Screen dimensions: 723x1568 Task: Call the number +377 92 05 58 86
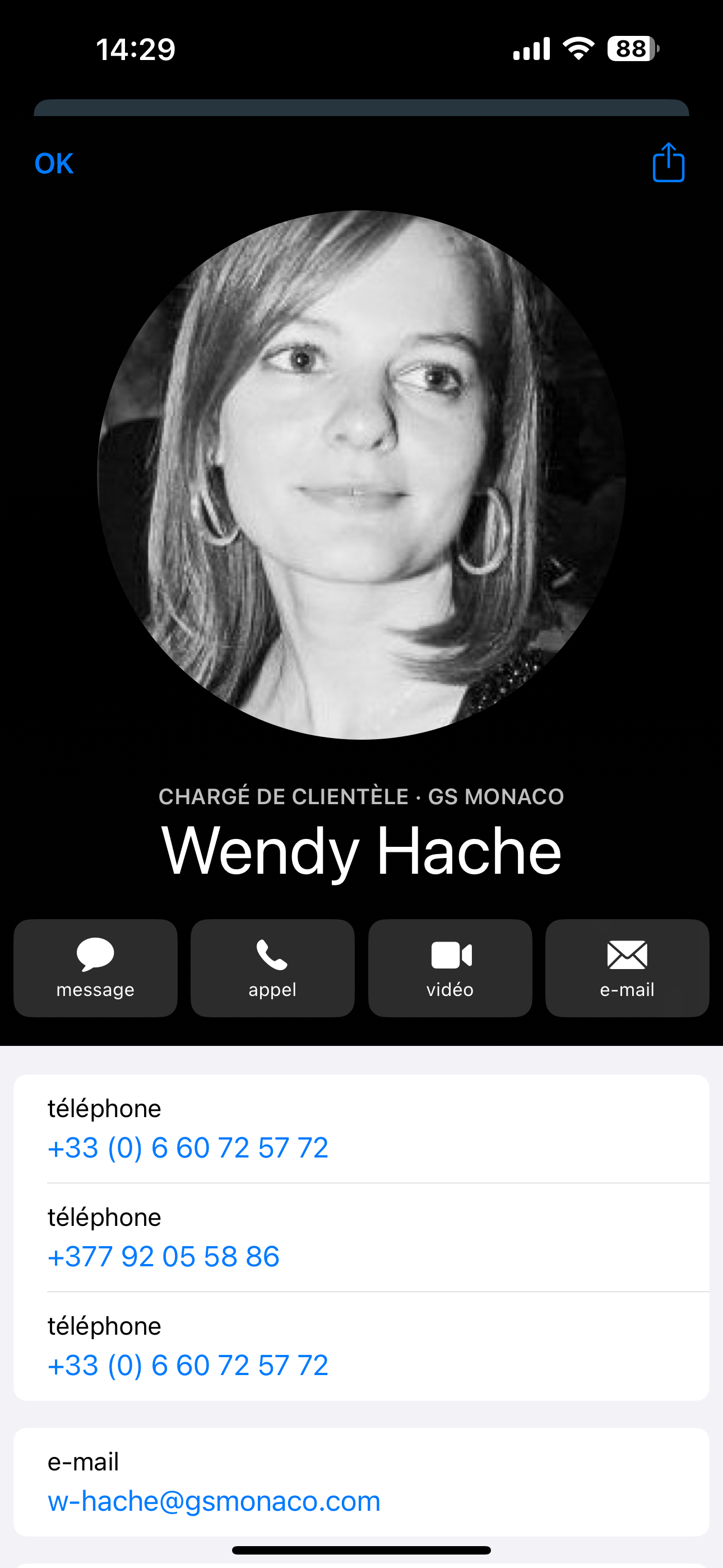click(x=164, y=1256)
